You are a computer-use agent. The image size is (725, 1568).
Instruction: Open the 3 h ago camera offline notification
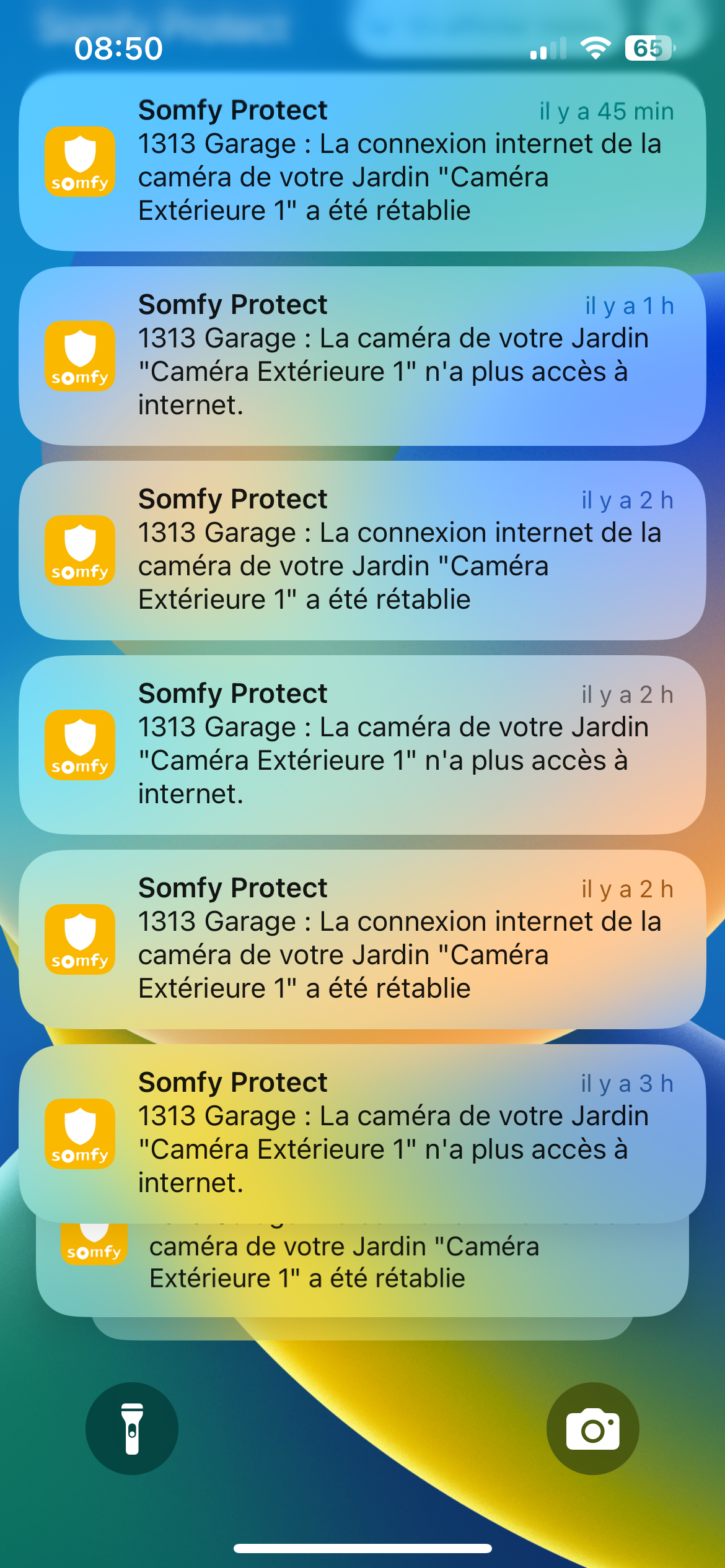coord(362,1133)
